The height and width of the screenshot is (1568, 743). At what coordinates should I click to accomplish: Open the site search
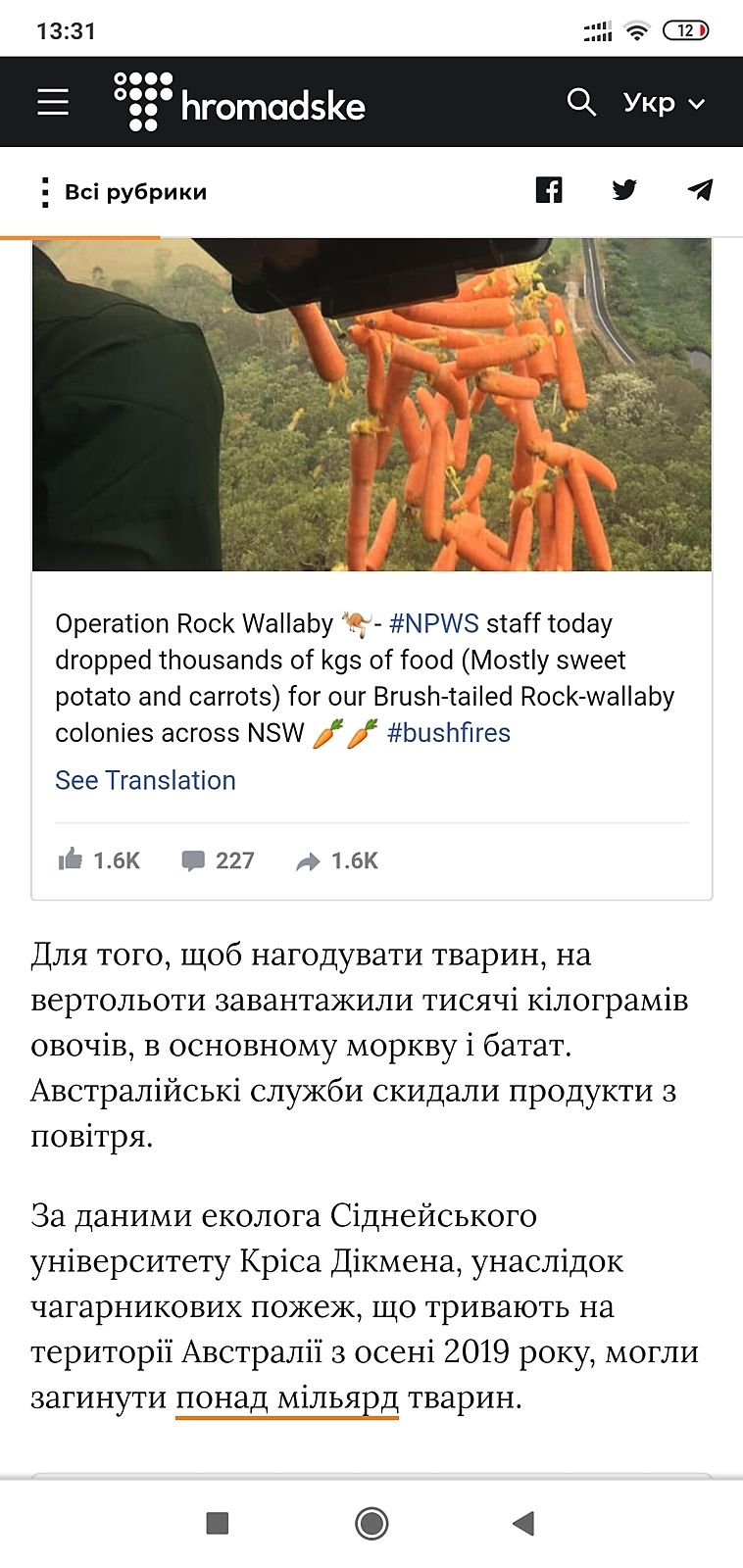tap(581, 102)
